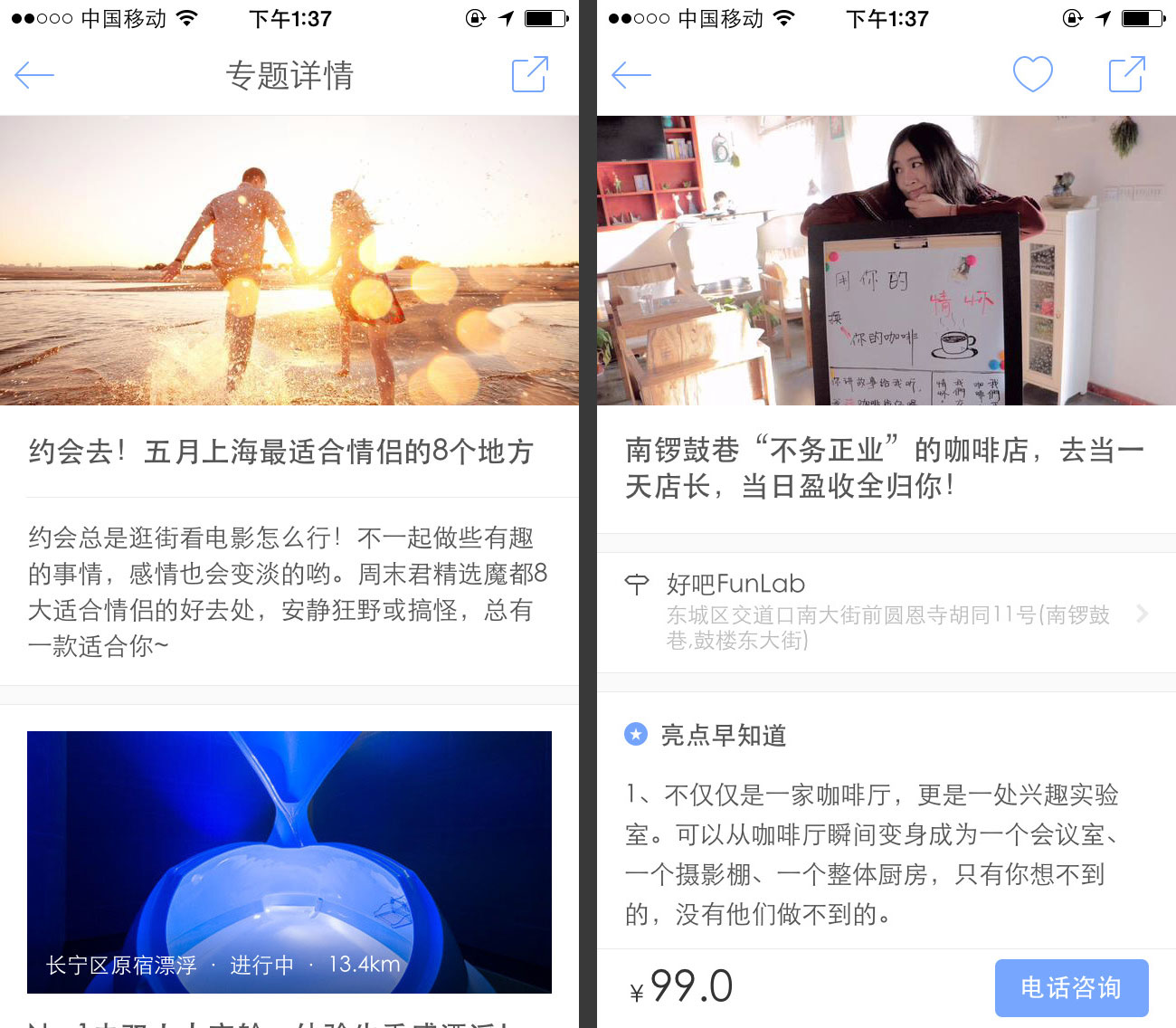Image resolution: width=1176 pixels, height=1028 pixels.
Task: Share the 南锣鼓巷 coffee shop activity
Action: [1127, 74]
